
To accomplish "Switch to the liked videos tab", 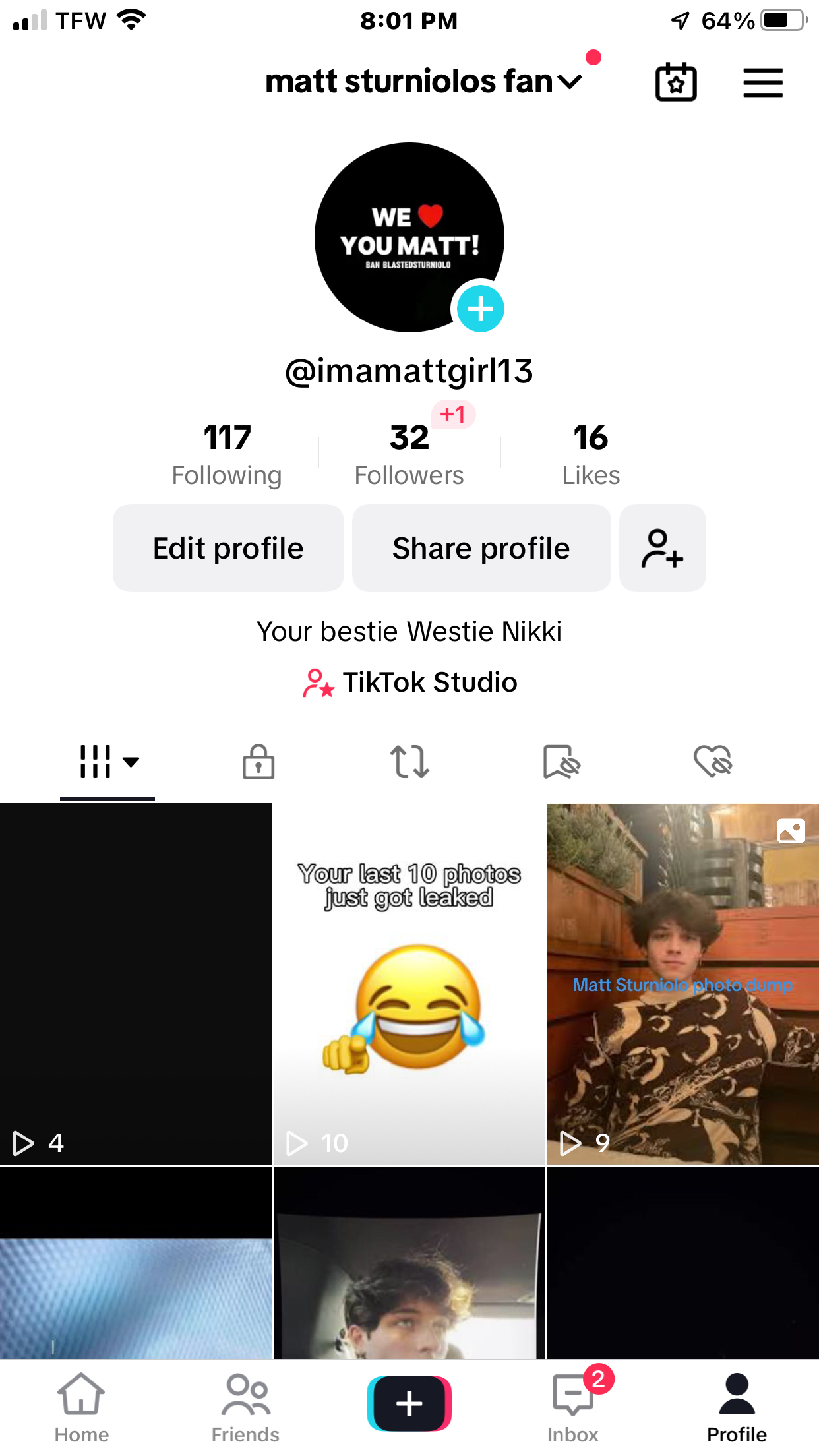I will click(x=713, y=762).
